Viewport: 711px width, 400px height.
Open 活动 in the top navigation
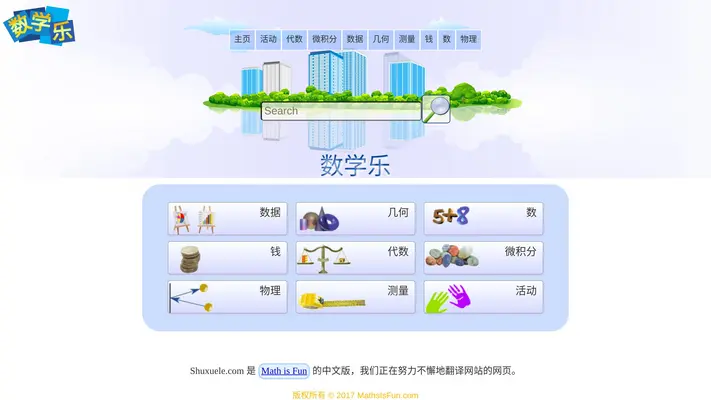point(268,39)
